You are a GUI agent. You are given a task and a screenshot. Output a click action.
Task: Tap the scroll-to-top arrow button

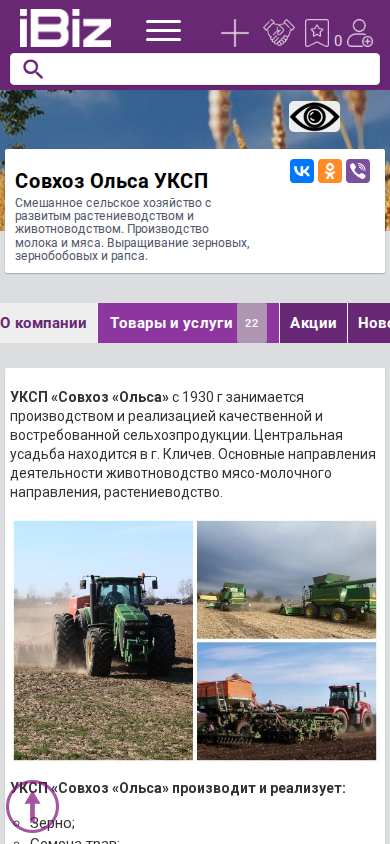32,806
